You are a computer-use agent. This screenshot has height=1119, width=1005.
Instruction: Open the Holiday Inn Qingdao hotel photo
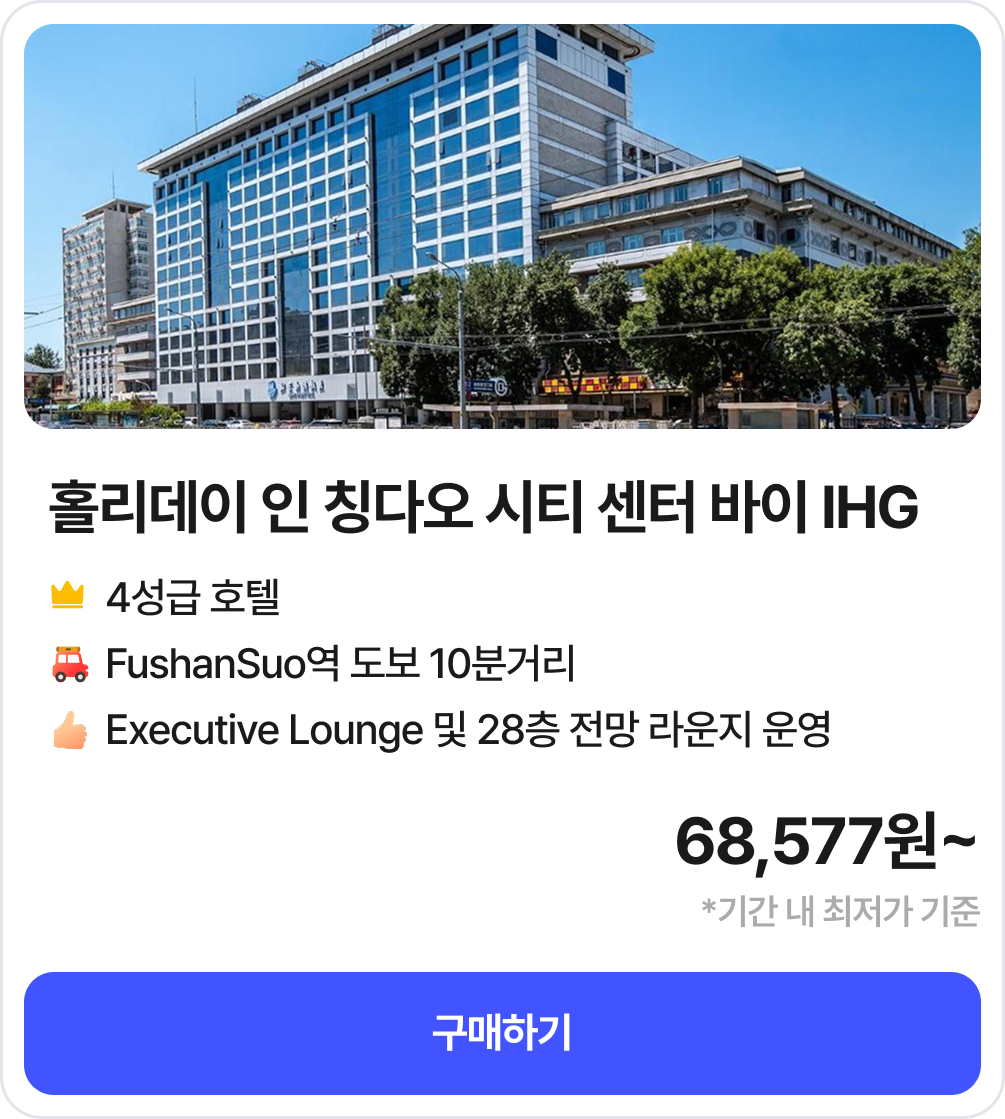[502, 227]
